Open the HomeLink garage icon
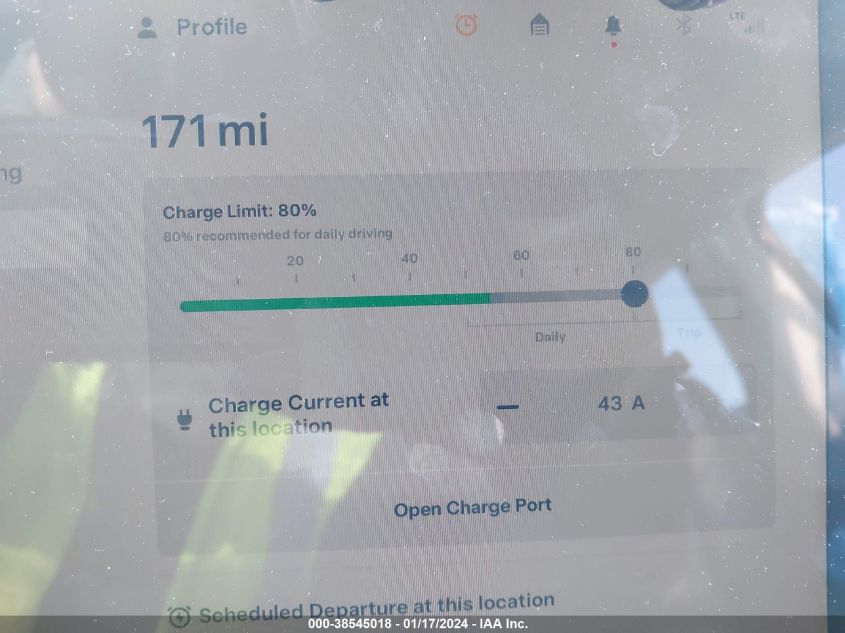845x633 pixels. pyautogui.click(x=539, y=26)
